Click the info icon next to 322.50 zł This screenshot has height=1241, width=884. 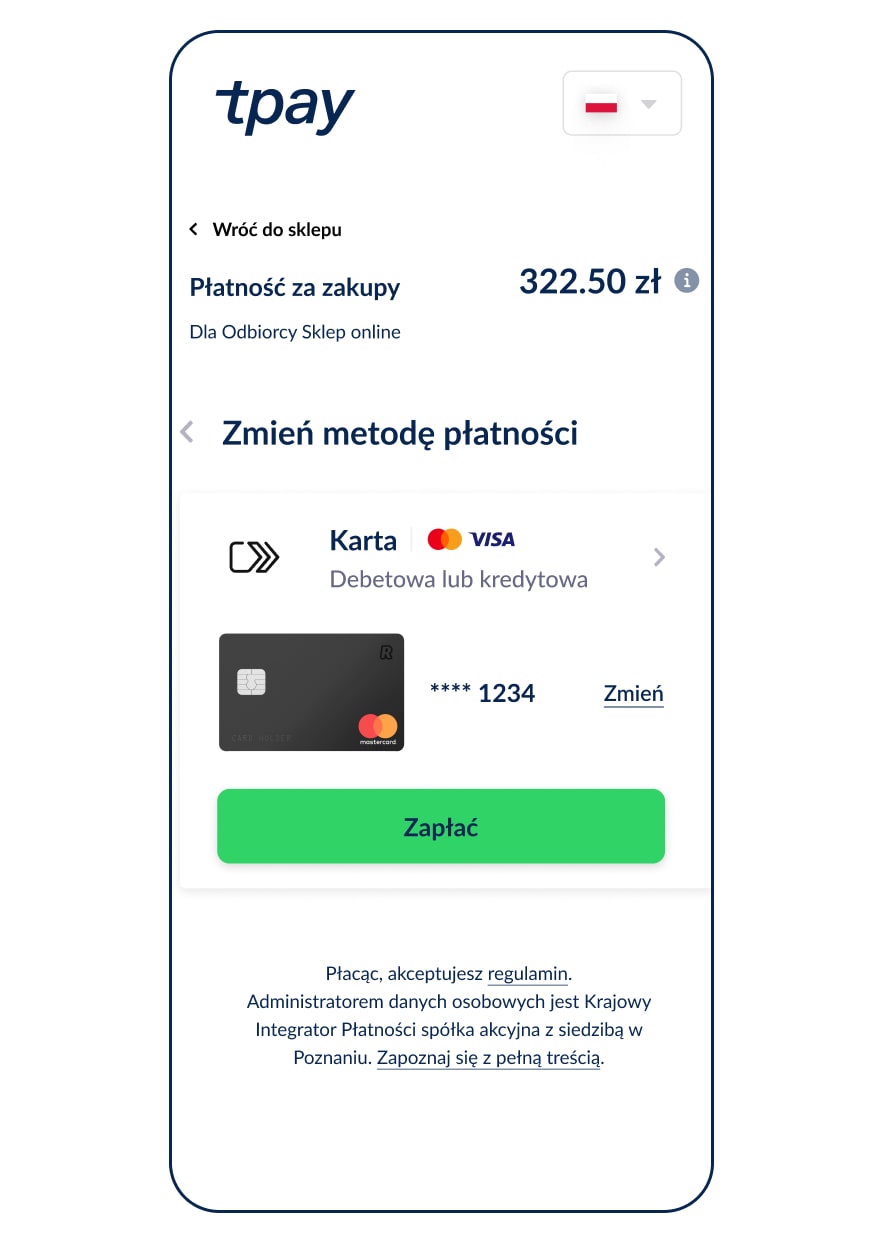686,281
